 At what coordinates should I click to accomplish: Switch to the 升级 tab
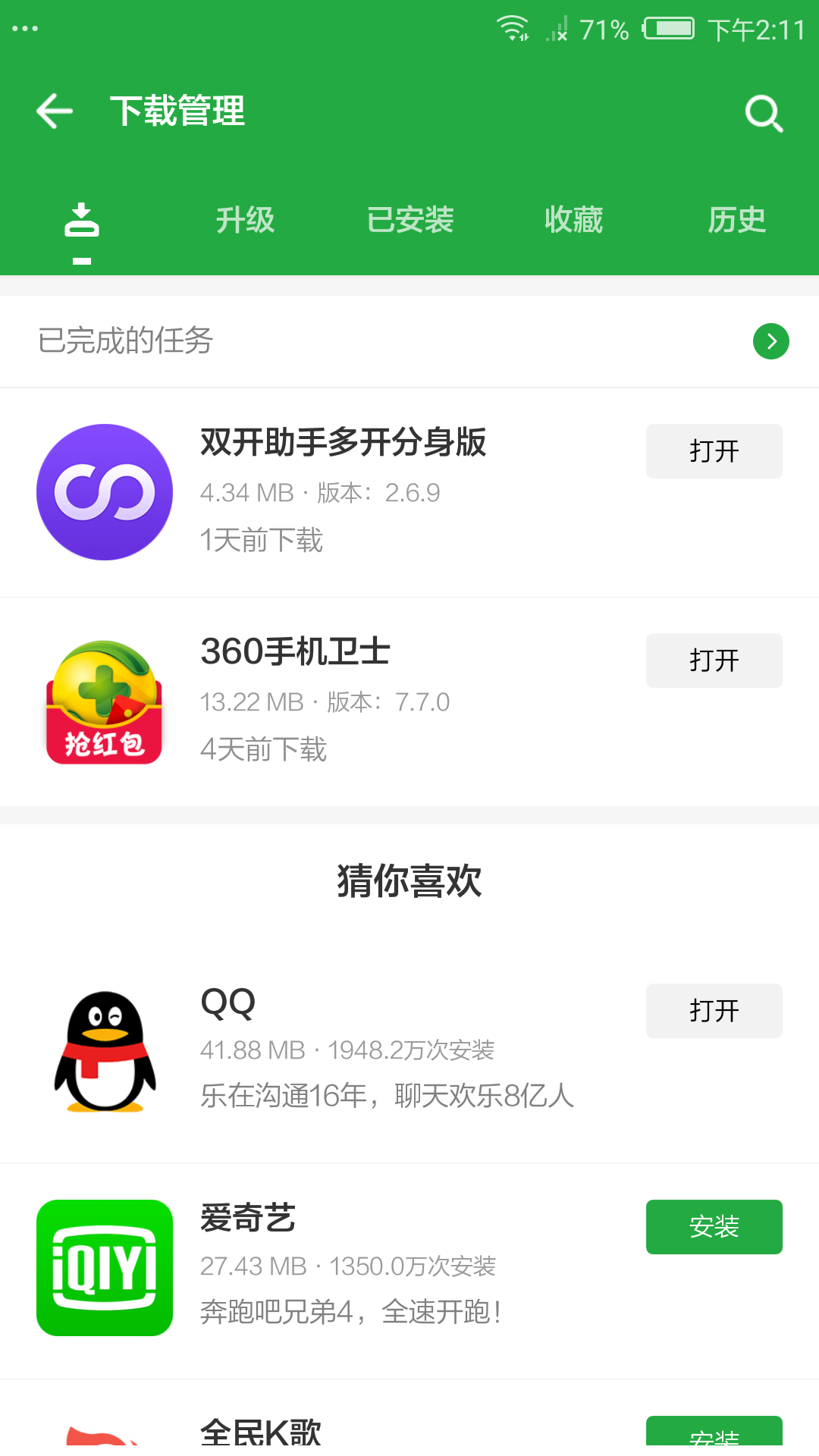245,221
